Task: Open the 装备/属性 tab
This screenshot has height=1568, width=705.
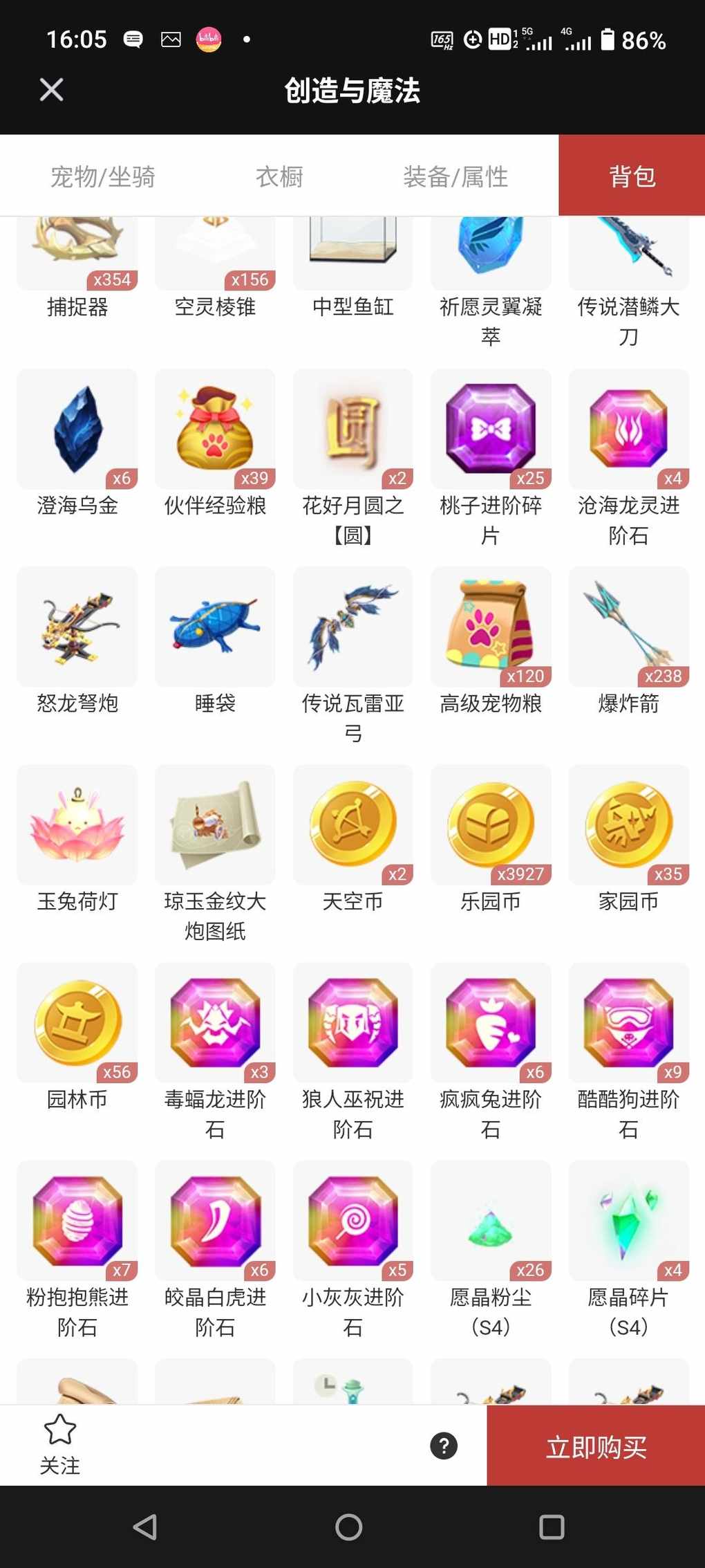Action: coord(455,176)
